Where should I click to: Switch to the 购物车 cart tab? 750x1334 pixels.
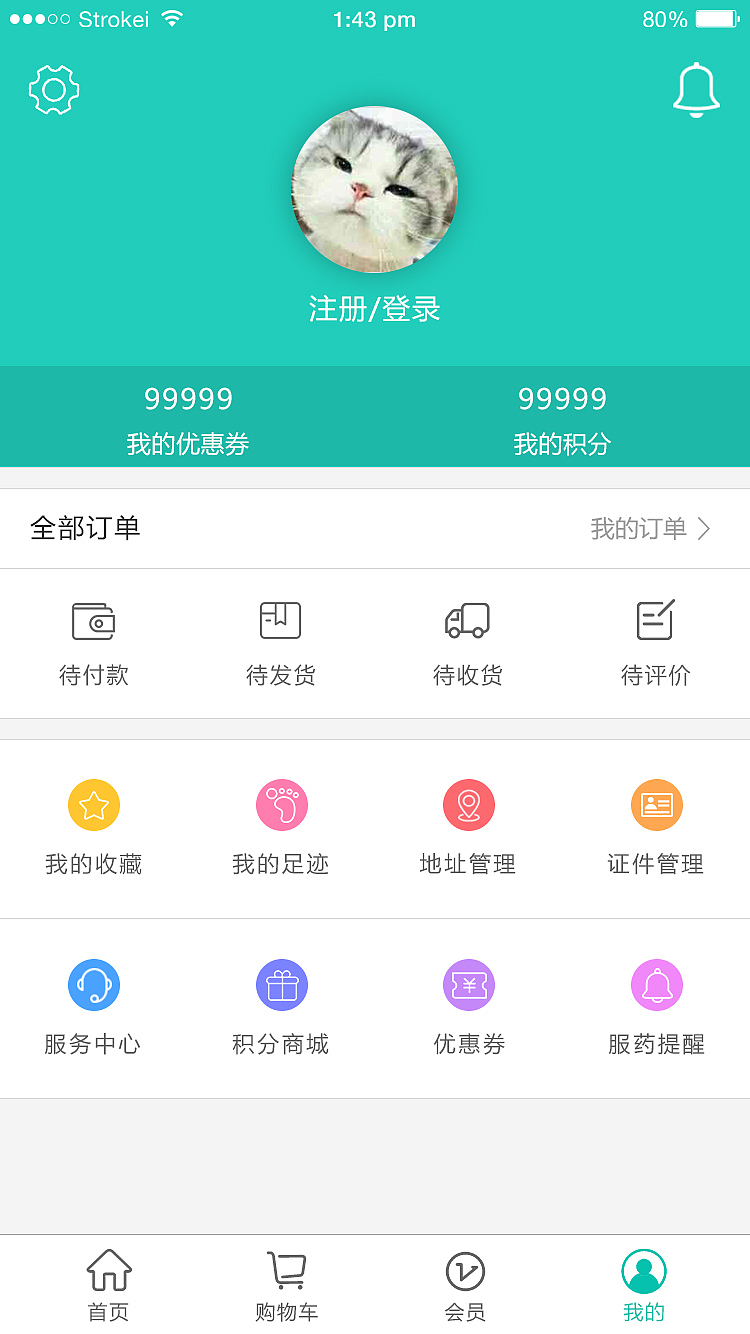(287, 1284)
